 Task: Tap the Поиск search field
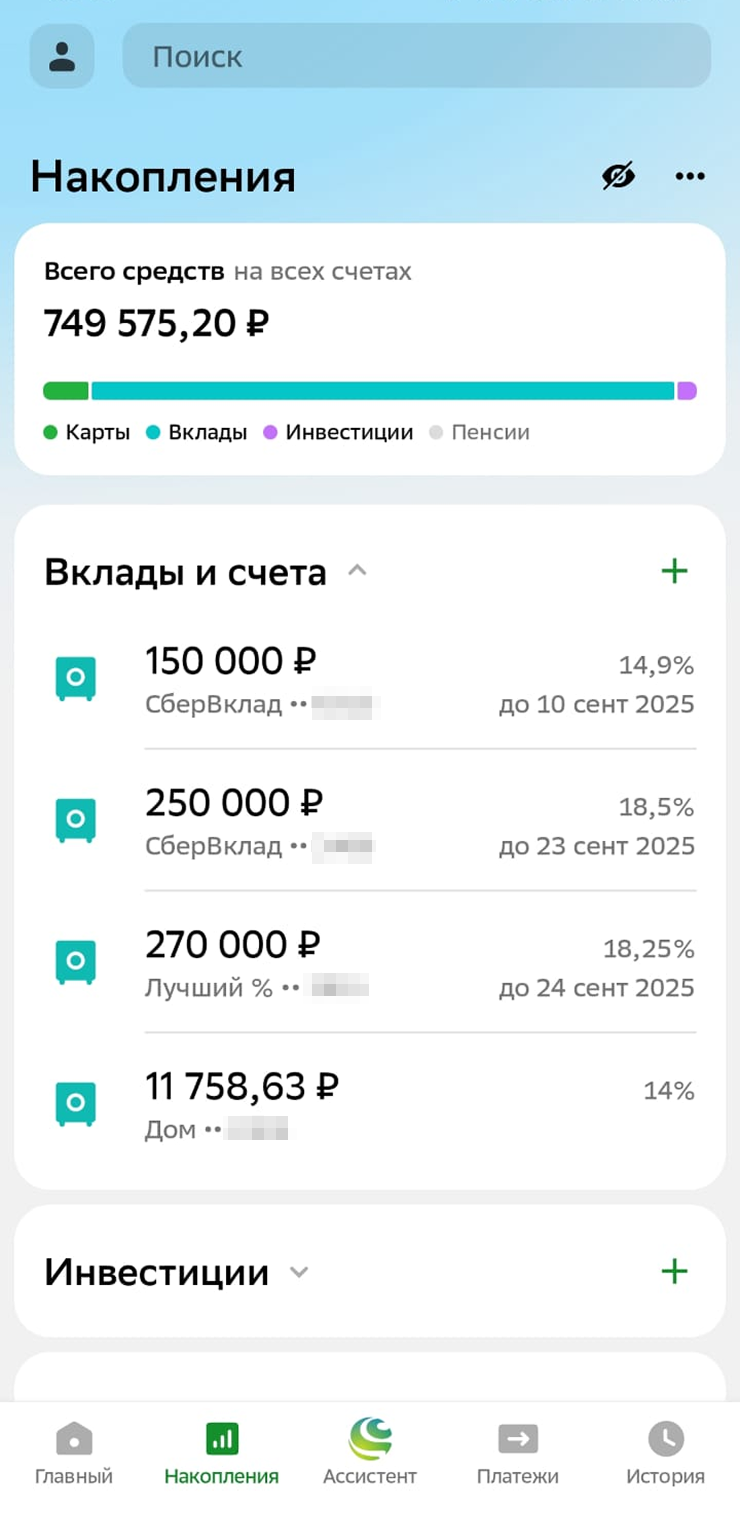coord(416,56)
